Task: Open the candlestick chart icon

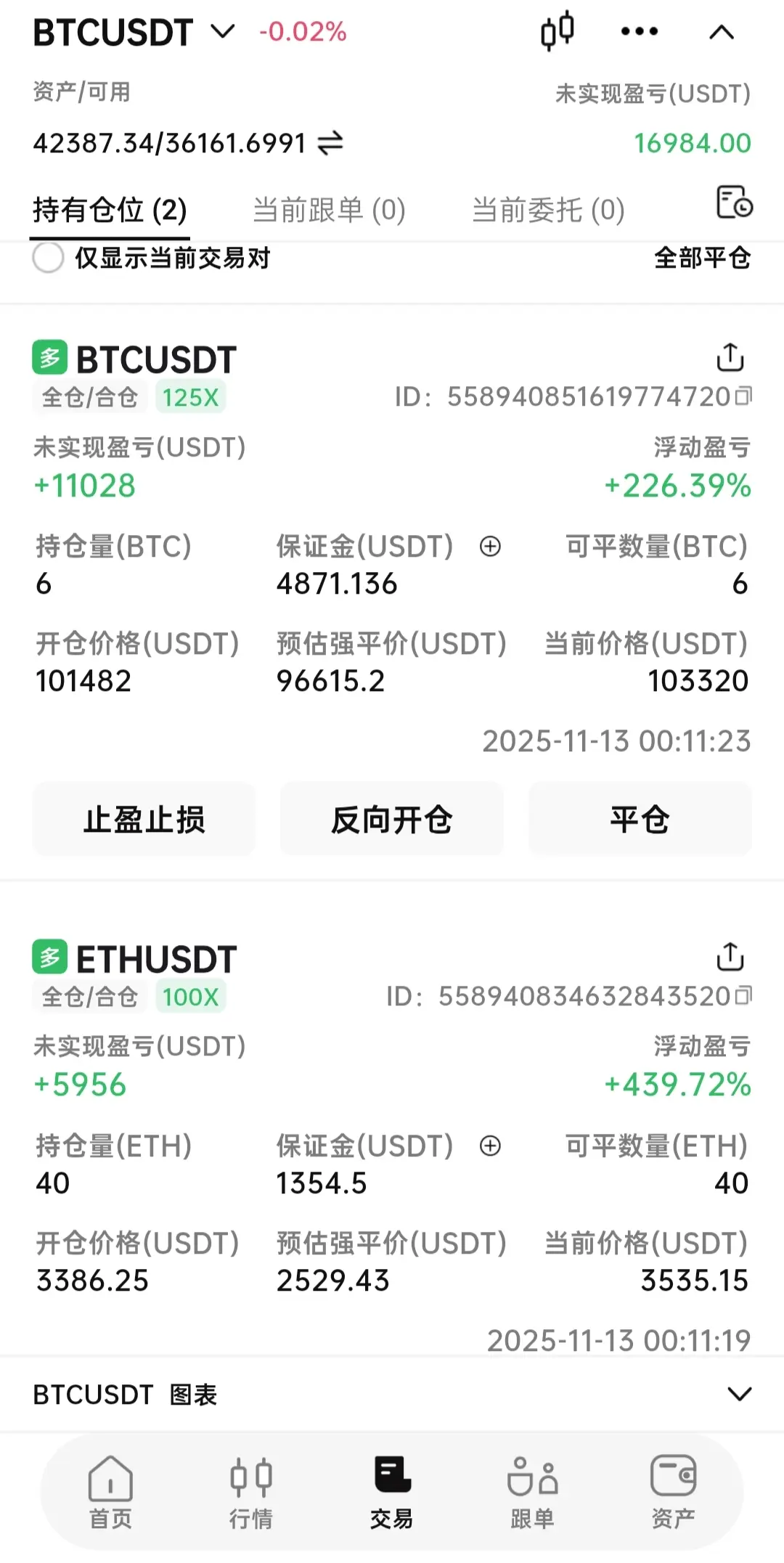Action: coord(558,32)
